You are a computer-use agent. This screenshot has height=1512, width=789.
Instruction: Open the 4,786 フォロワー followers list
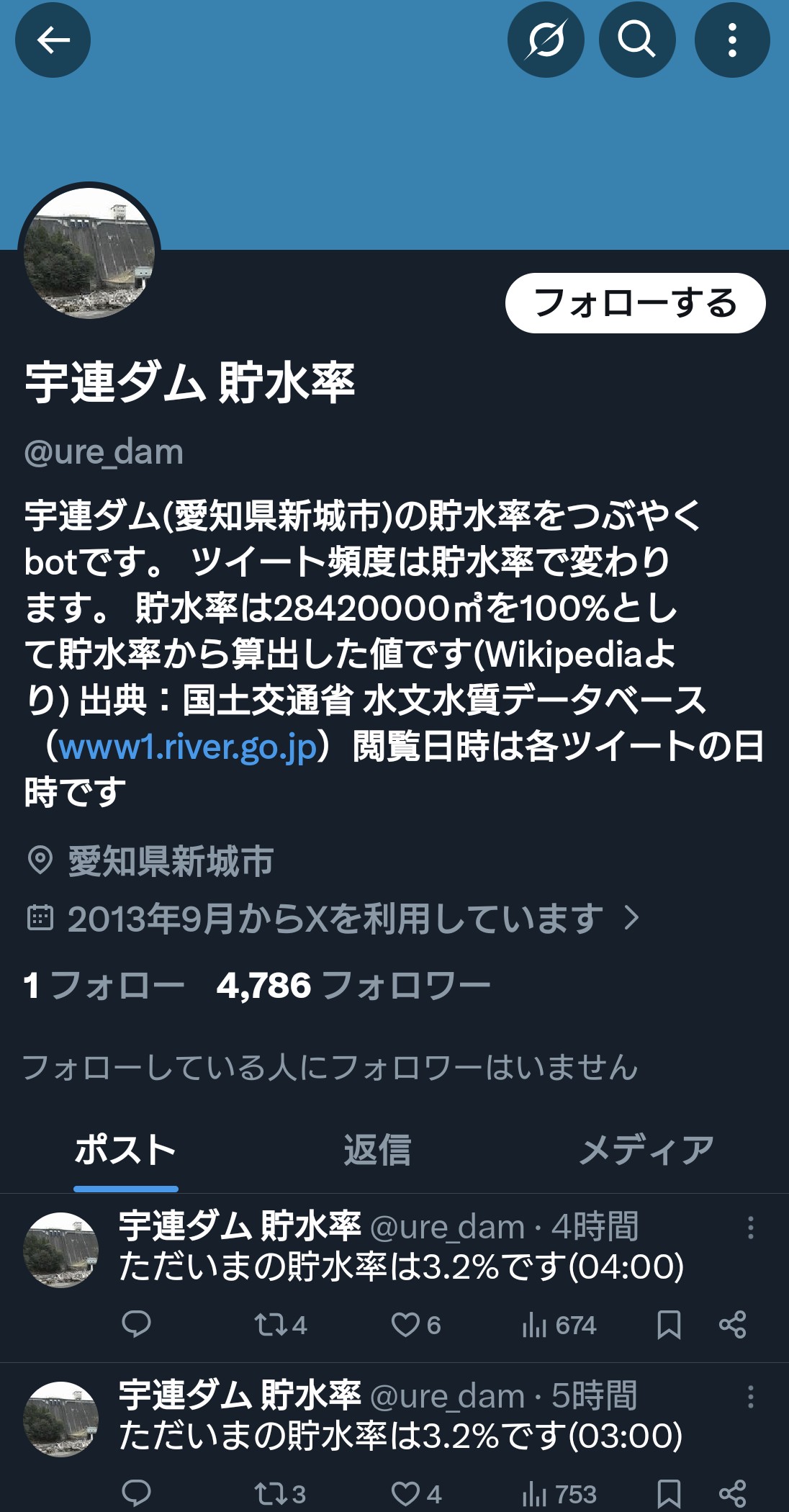(353, 986)
